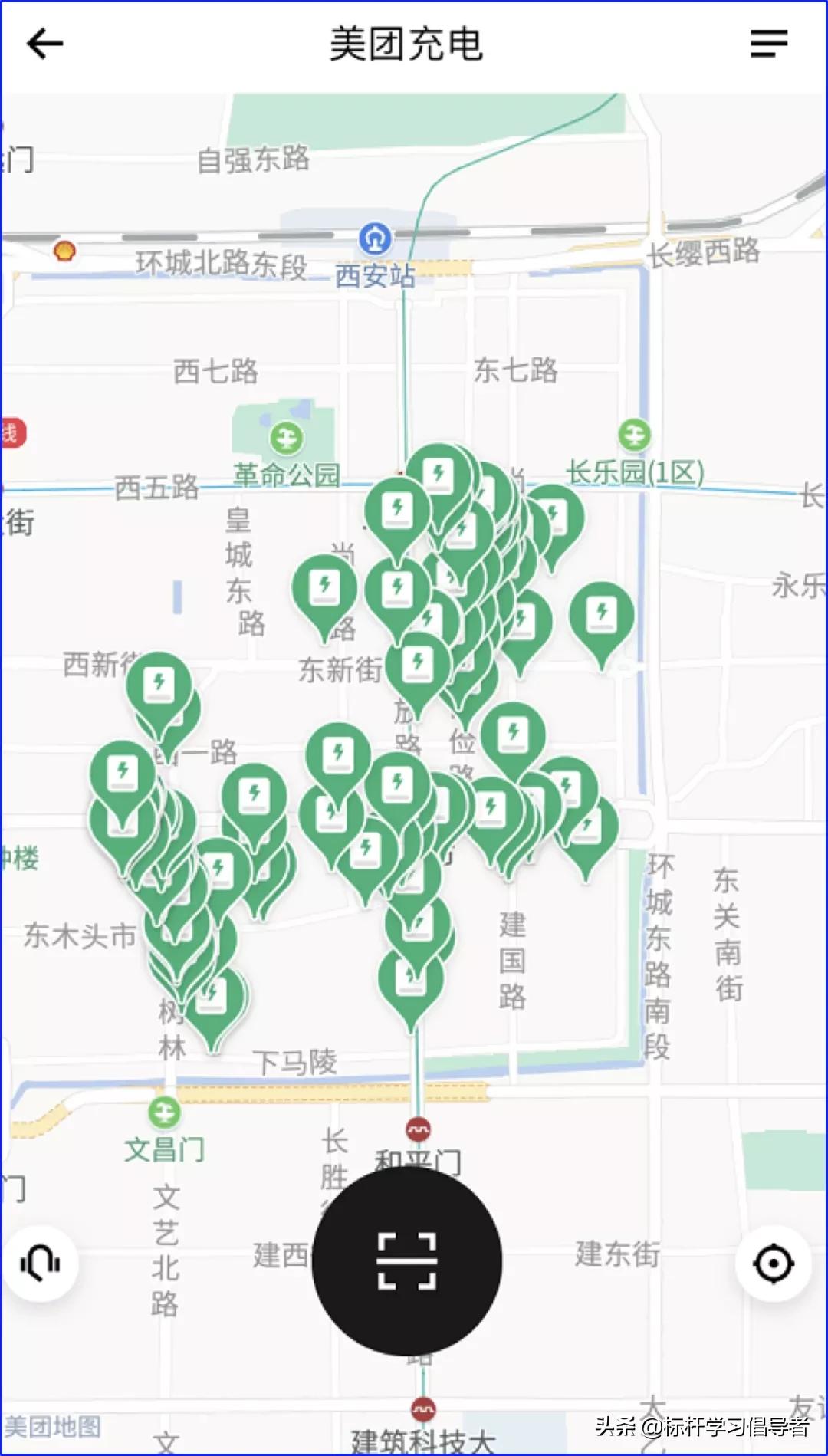Tap the Shell gas station icon on map
Image resolution: width=828 pixels, height=1456 pixels.
click(64, 250)
